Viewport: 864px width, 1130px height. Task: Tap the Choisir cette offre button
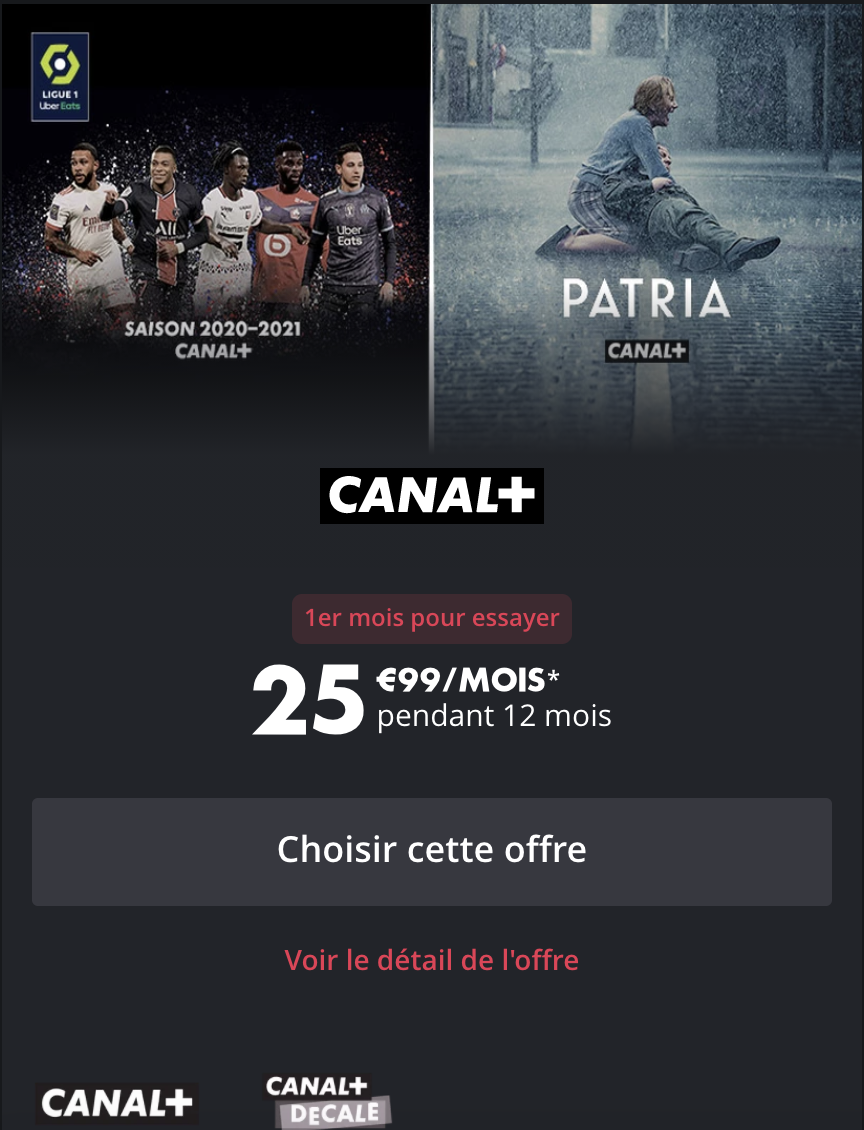click(431, 851)
